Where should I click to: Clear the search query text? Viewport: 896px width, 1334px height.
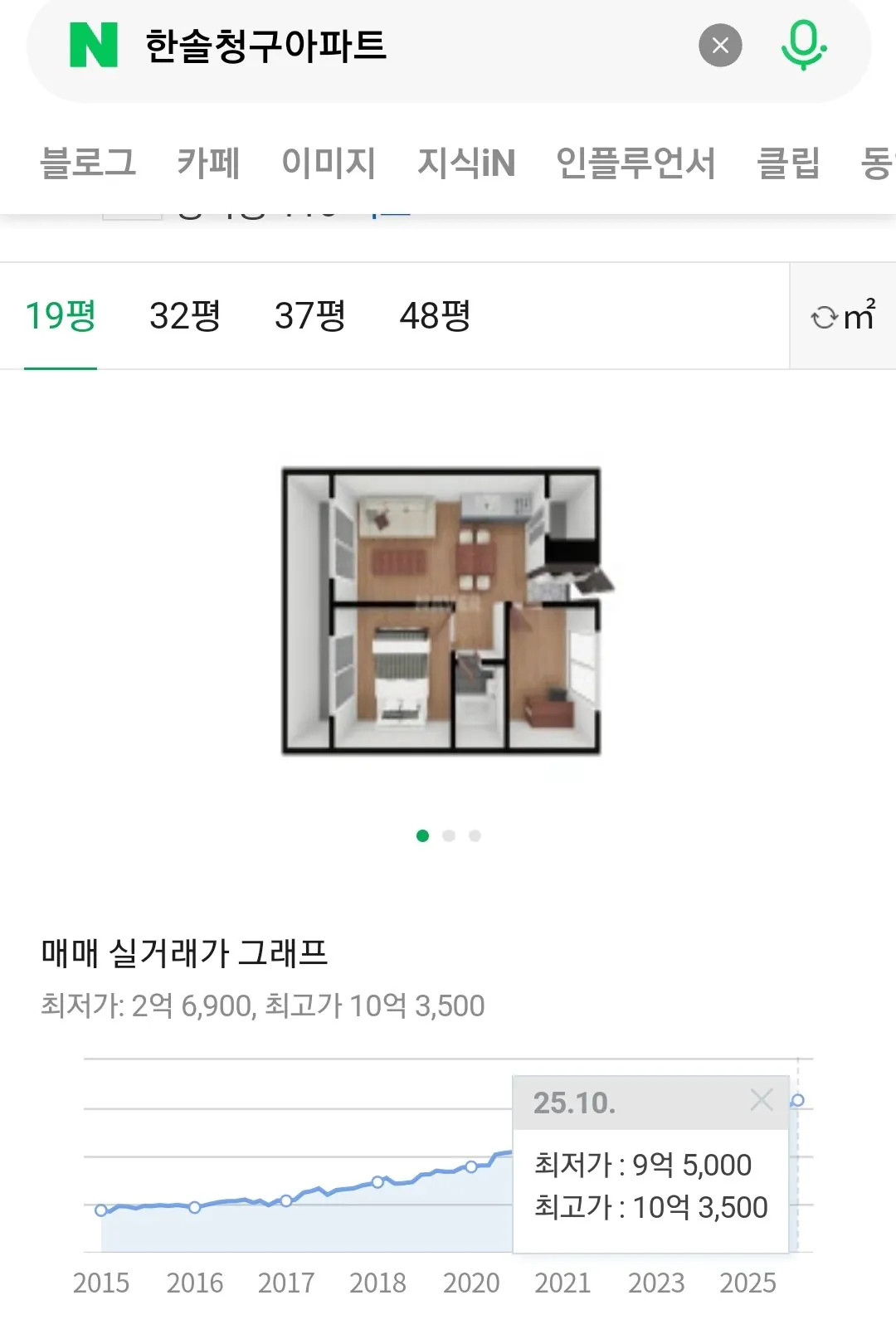click(720, 46)
